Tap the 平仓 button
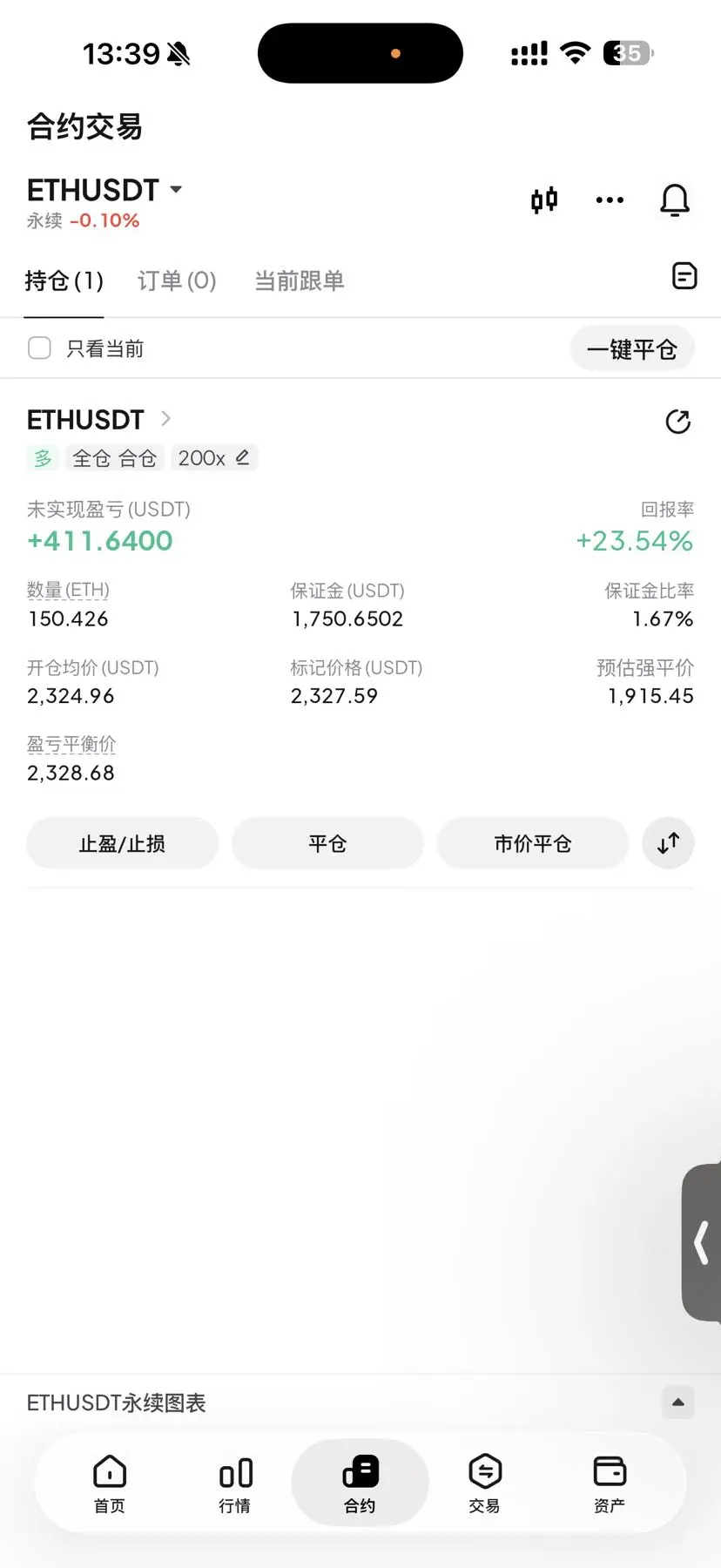 coord(327,843)
